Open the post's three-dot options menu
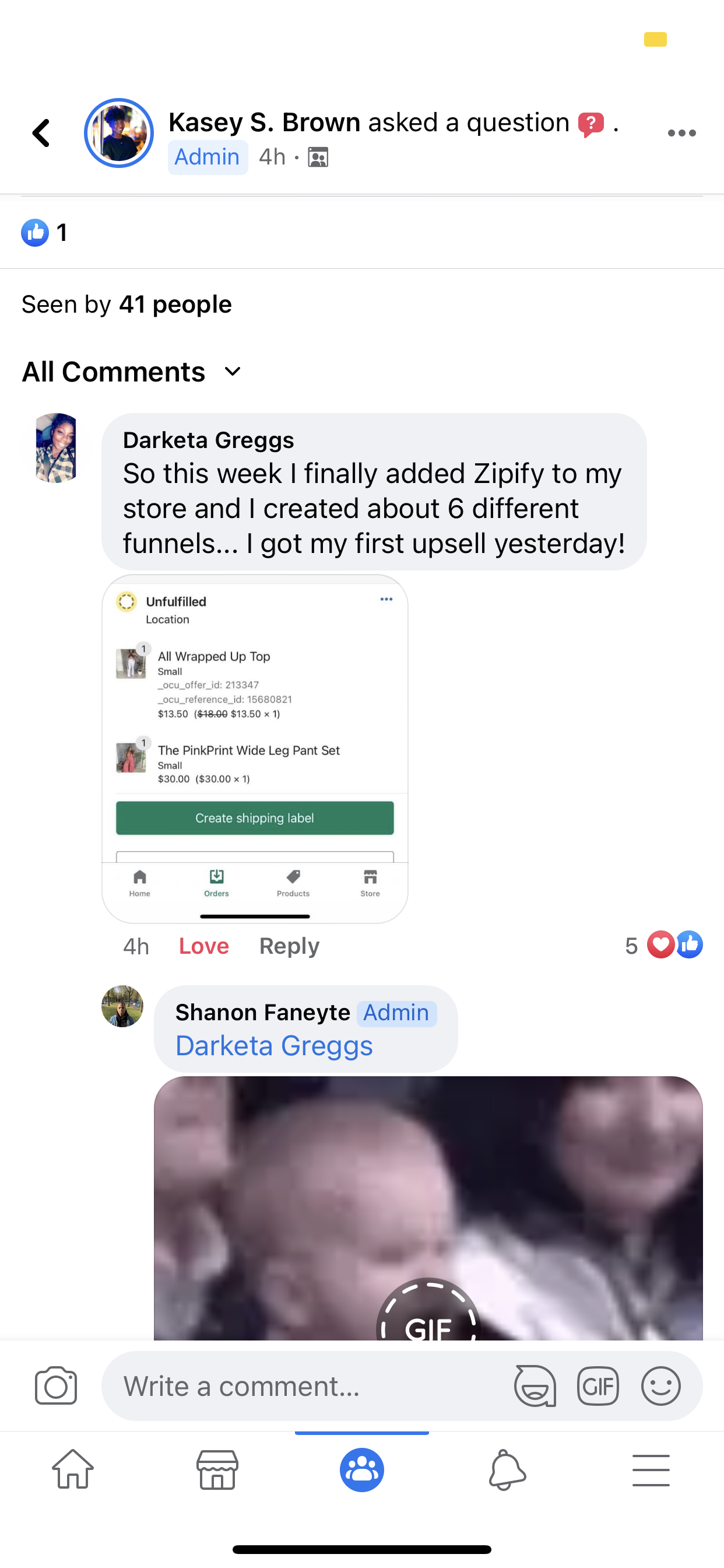 [x=681, y=132]
